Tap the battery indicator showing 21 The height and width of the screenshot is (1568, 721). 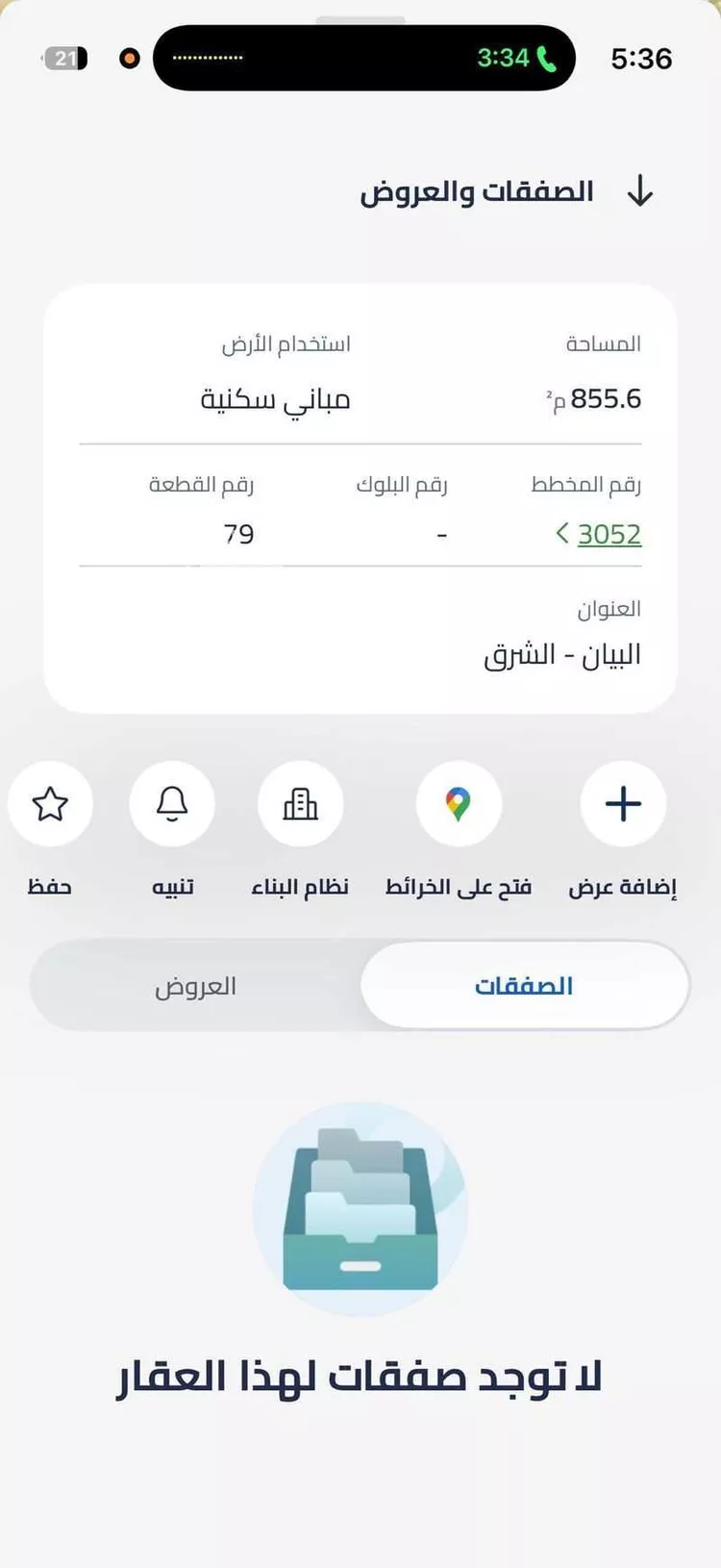pyautogui.click(x=67, y=58)
